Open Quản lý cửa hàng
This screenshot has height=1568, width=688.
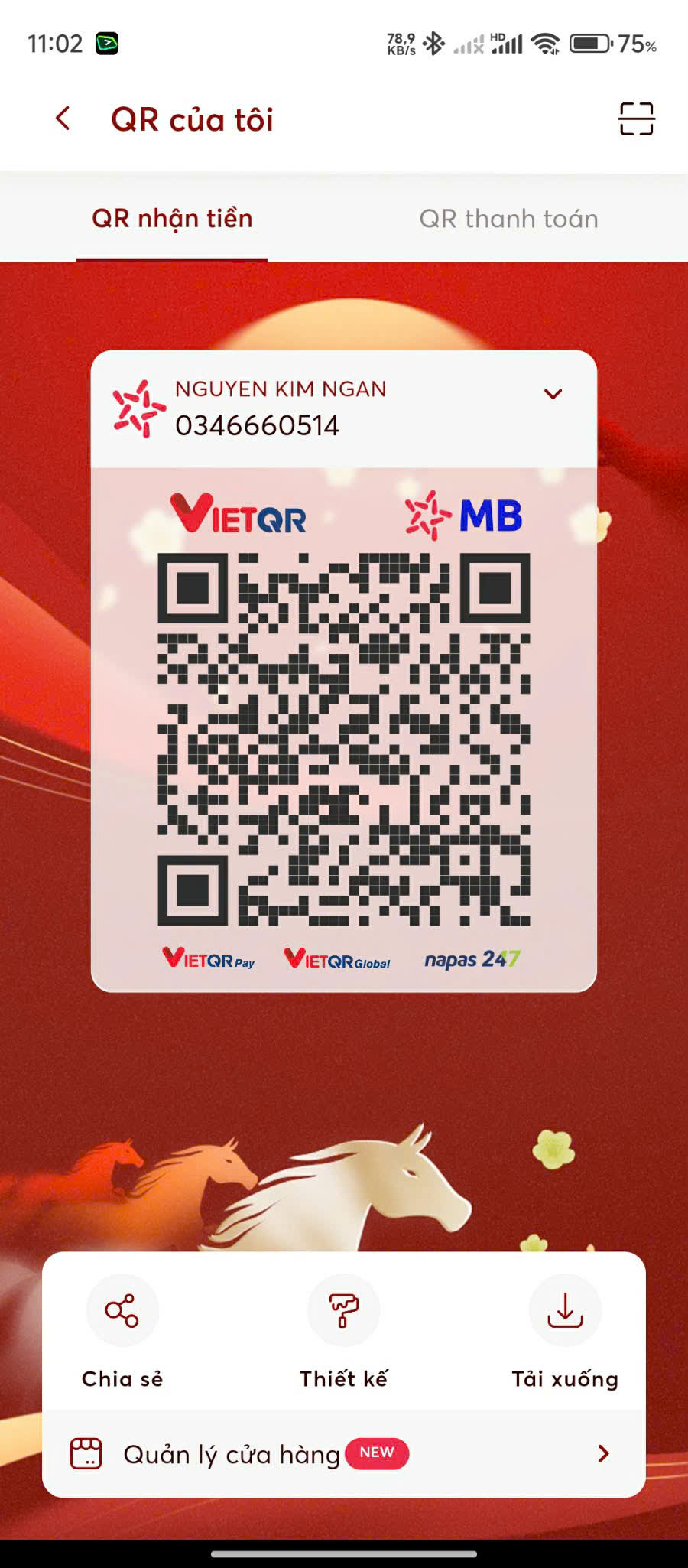pyautogui.click(x=343, y=1453)
